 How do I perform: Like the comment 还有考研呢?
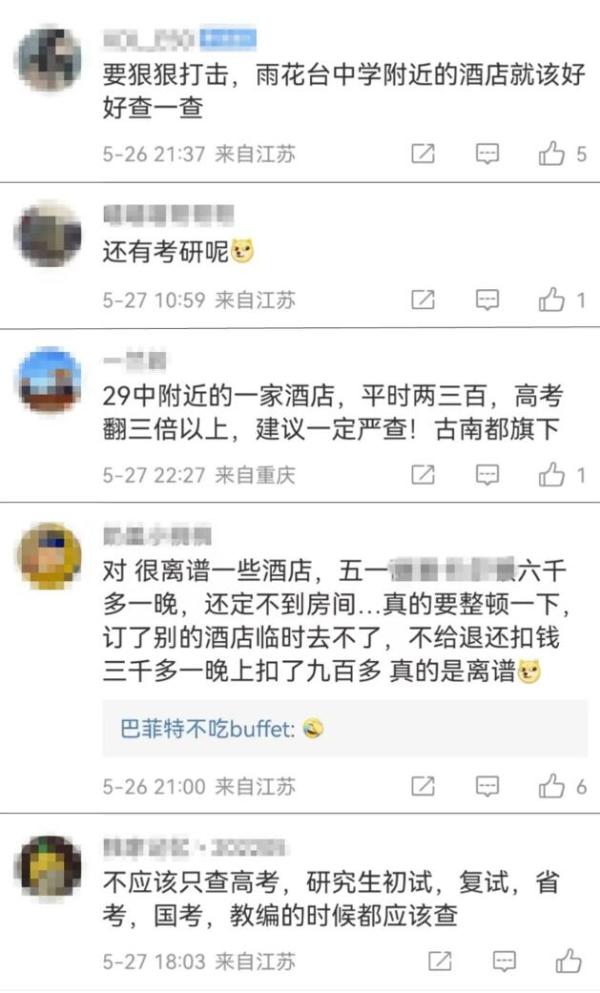tap(552, 300)
